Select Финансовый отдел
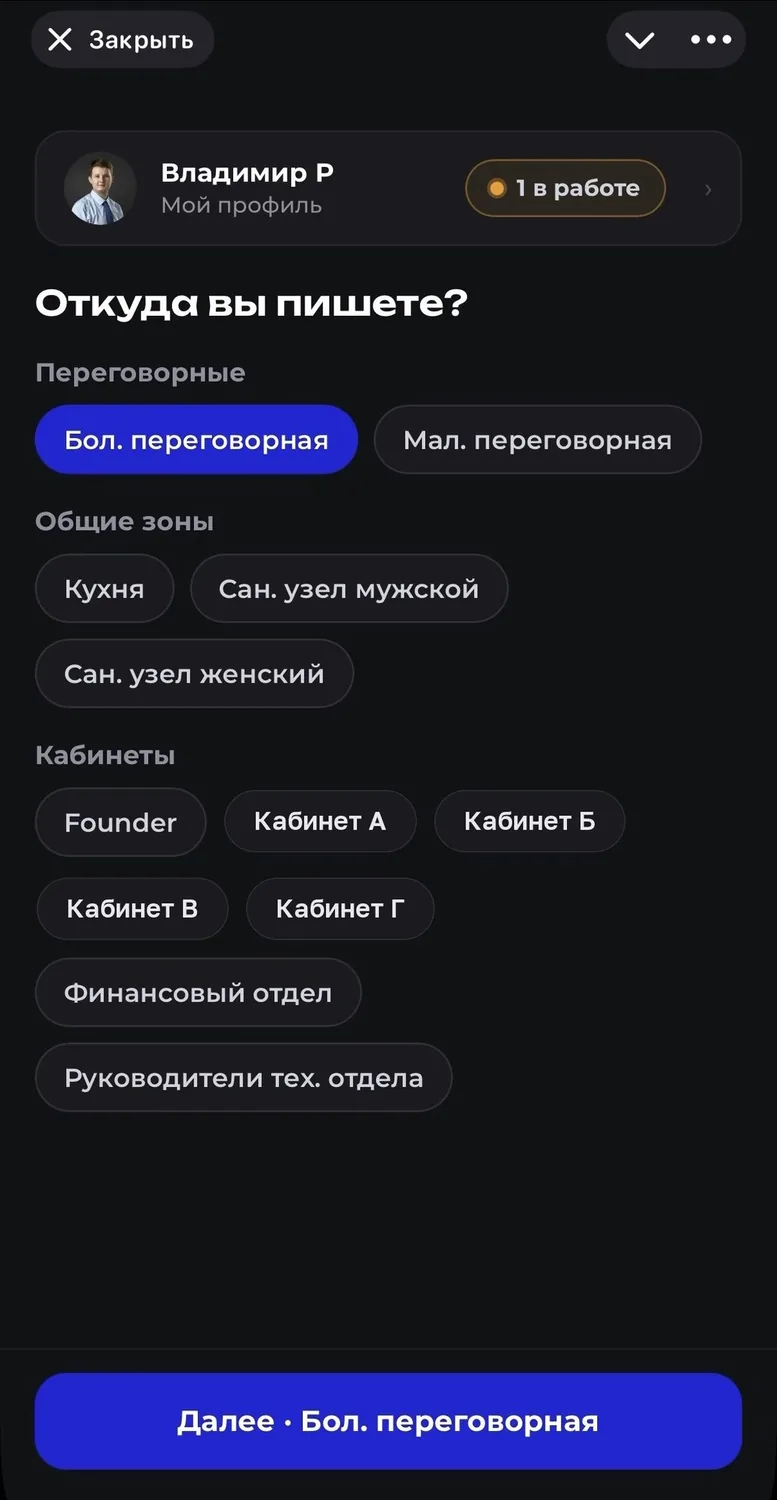The height and width of the screenshot is (1500, 777). [198, 992]
